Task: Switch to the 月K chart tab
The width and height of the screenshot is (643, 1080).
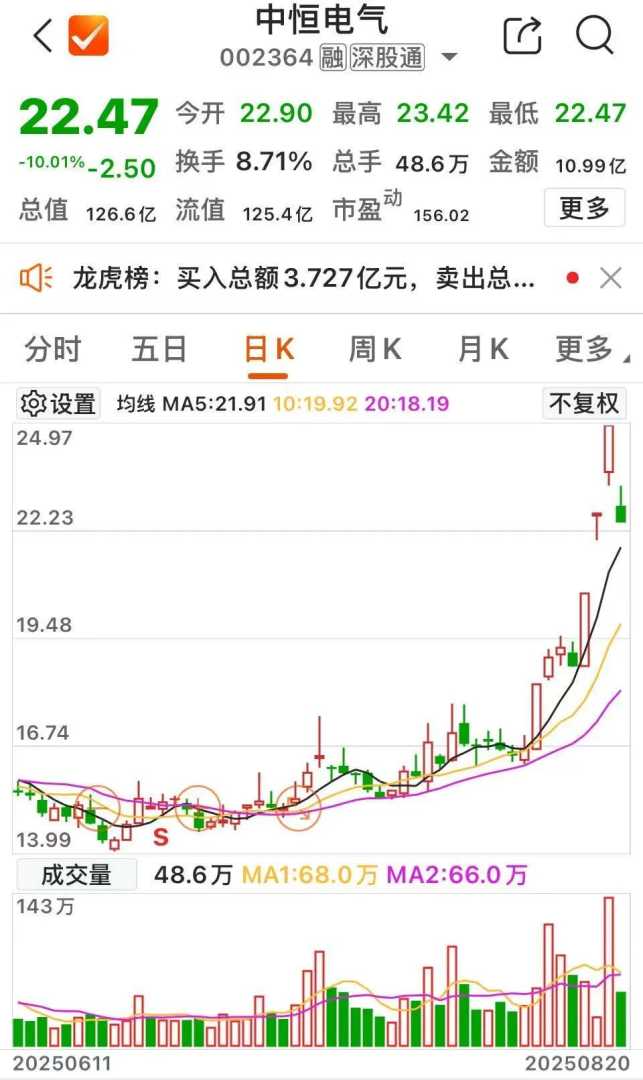Action: click(x=483, y=349)
